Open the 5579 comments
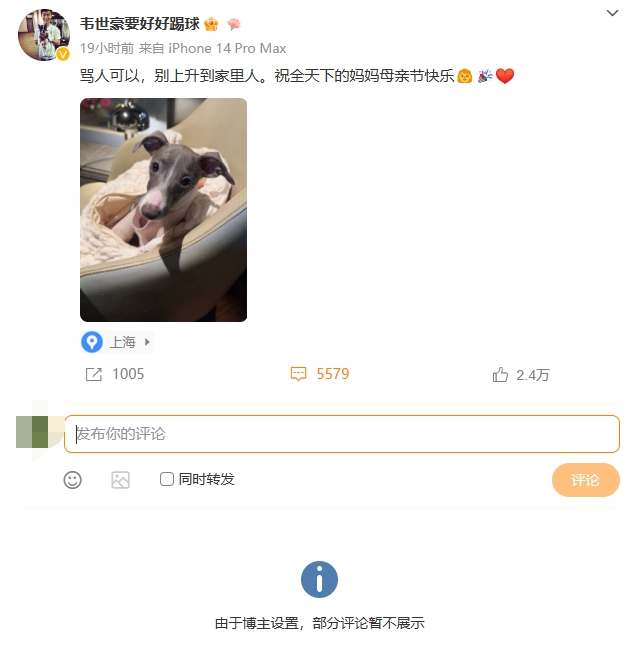 320,374
